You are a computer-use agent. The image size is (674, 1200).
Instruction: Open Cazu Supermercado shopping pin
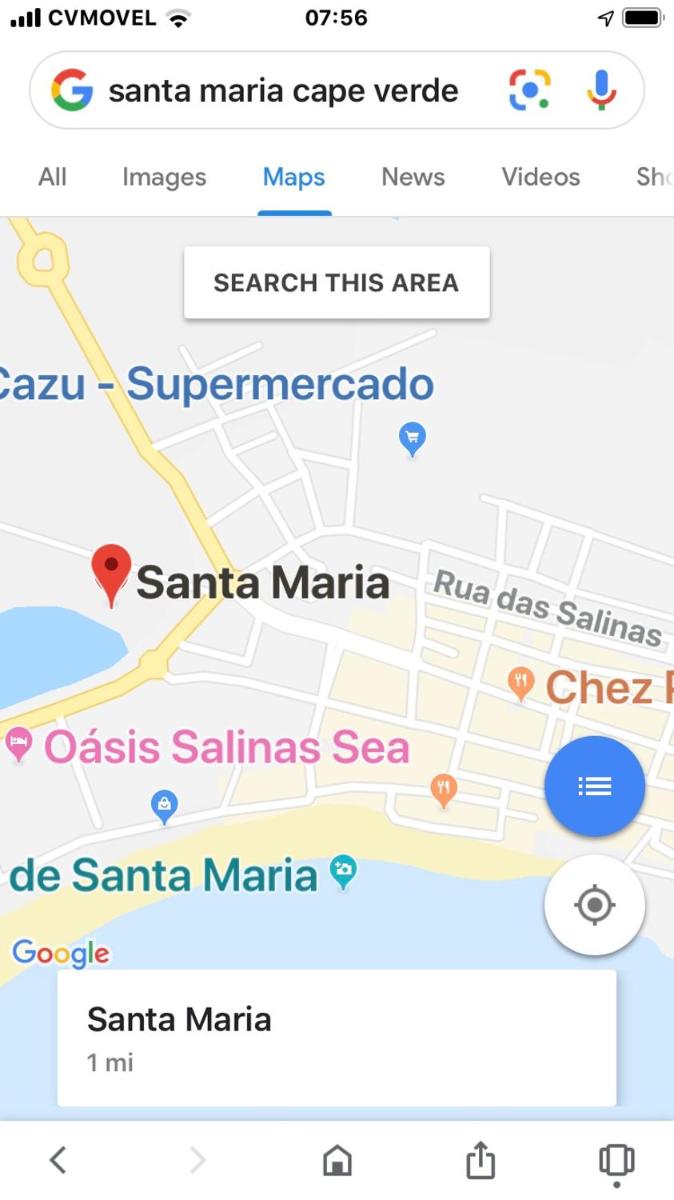point(412,437)
